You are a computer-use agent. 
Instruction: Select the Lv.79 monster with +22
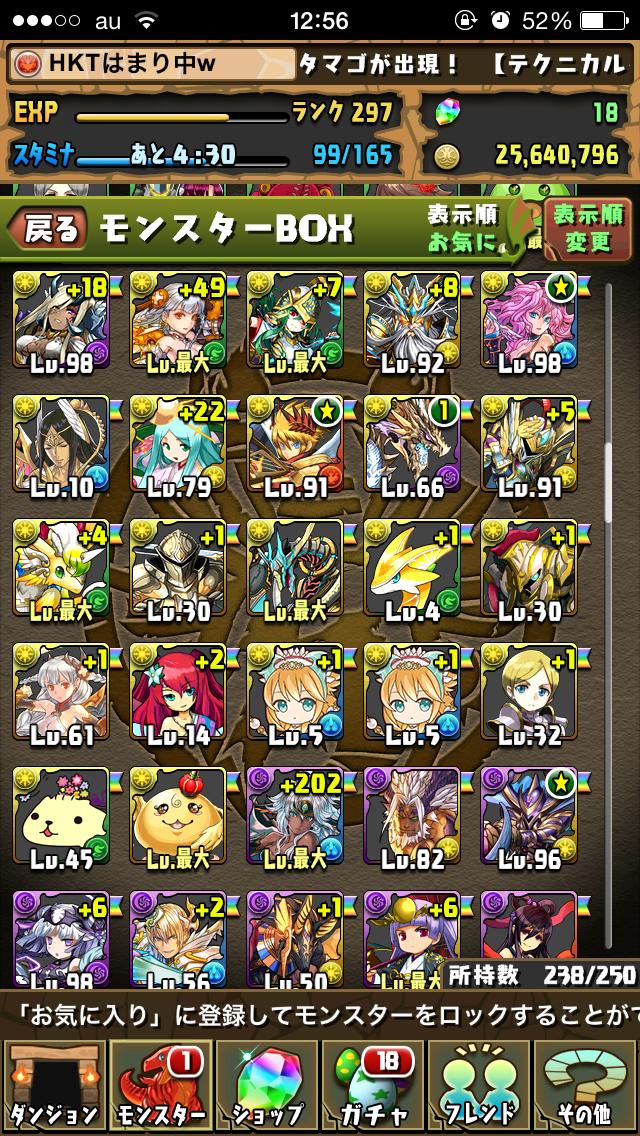178,445
